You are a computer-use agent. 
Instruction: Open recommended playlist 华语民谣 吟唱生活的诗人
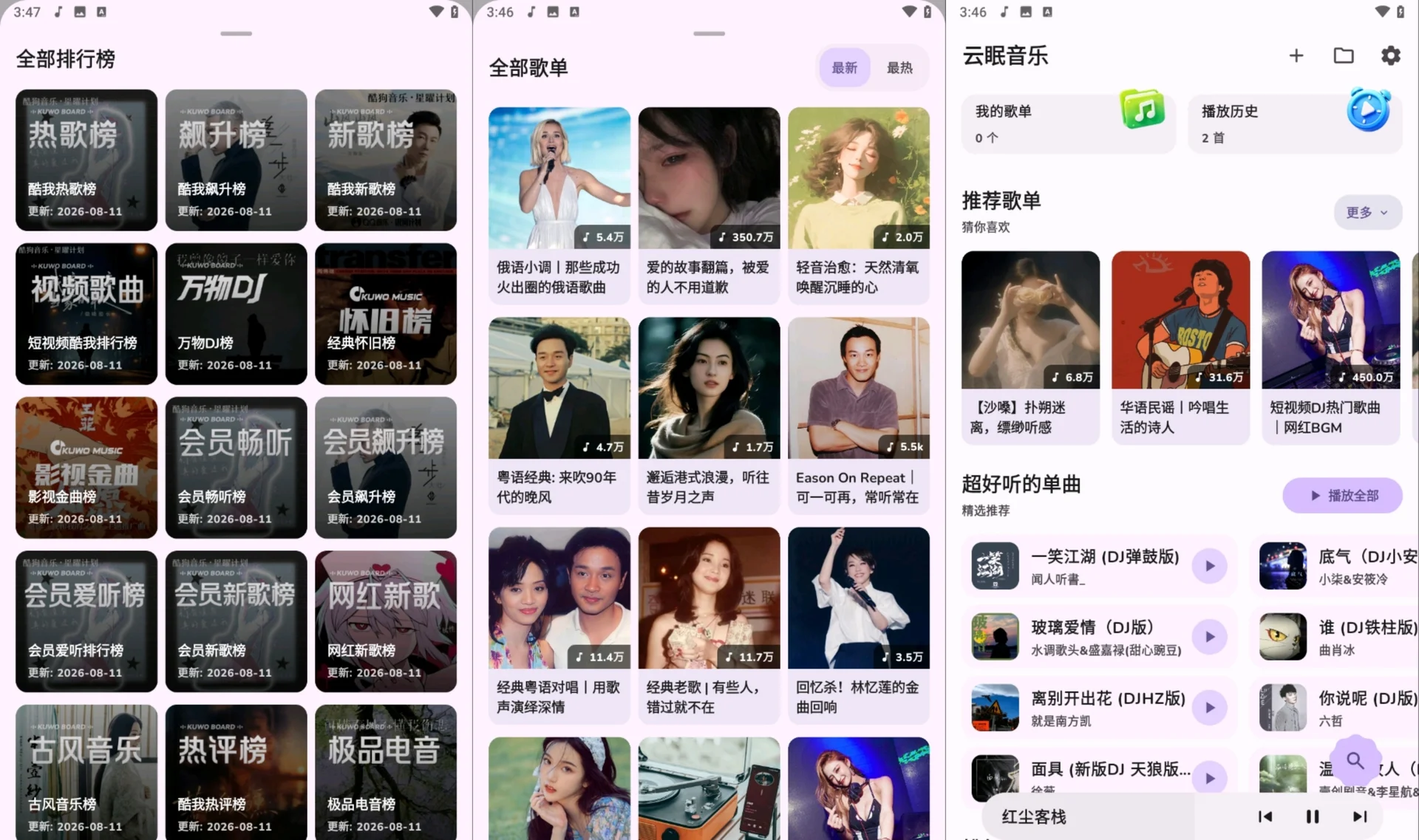click(x=1180, y=347)
